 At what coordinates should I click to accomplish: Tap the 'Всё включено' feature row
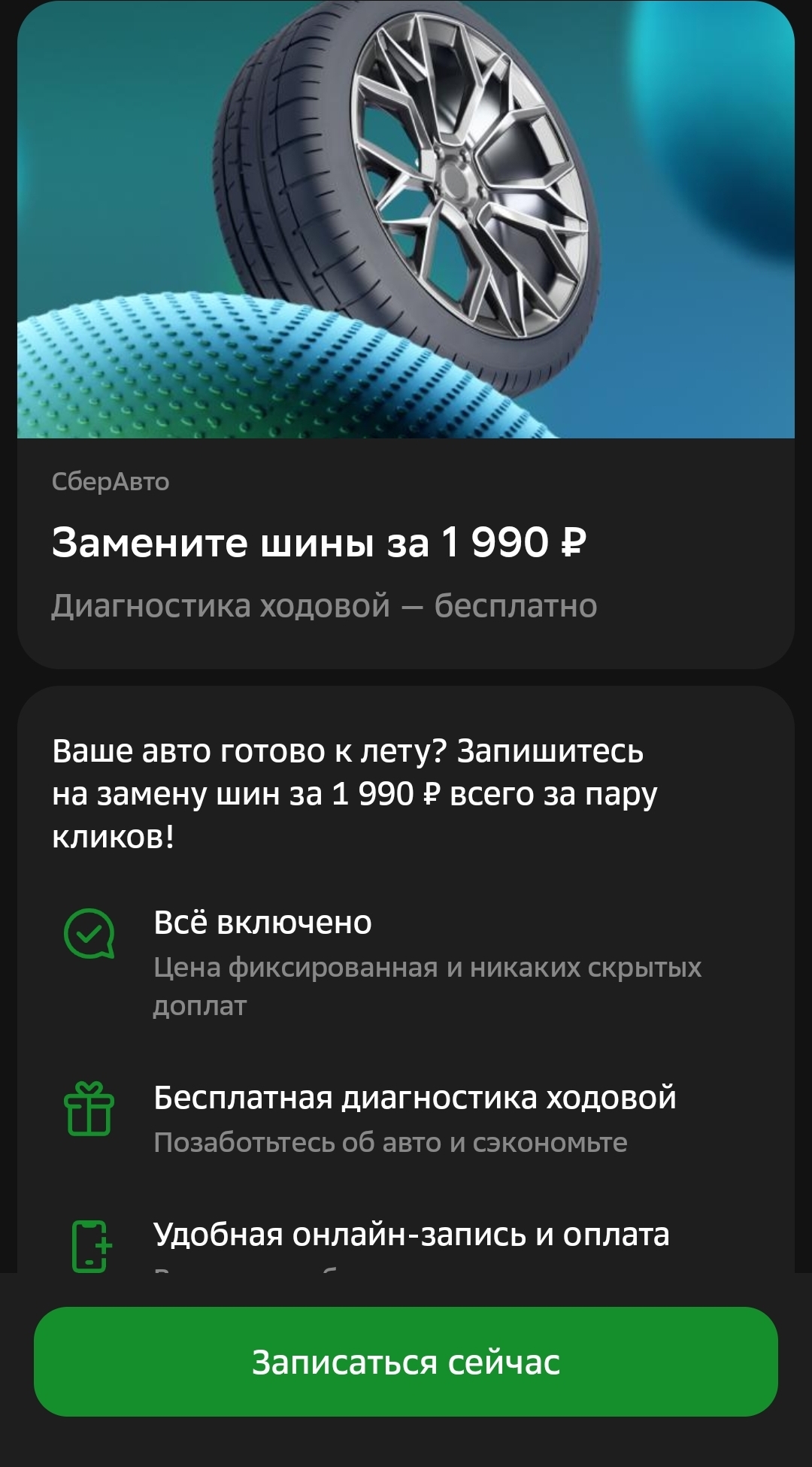pos(263,921)
